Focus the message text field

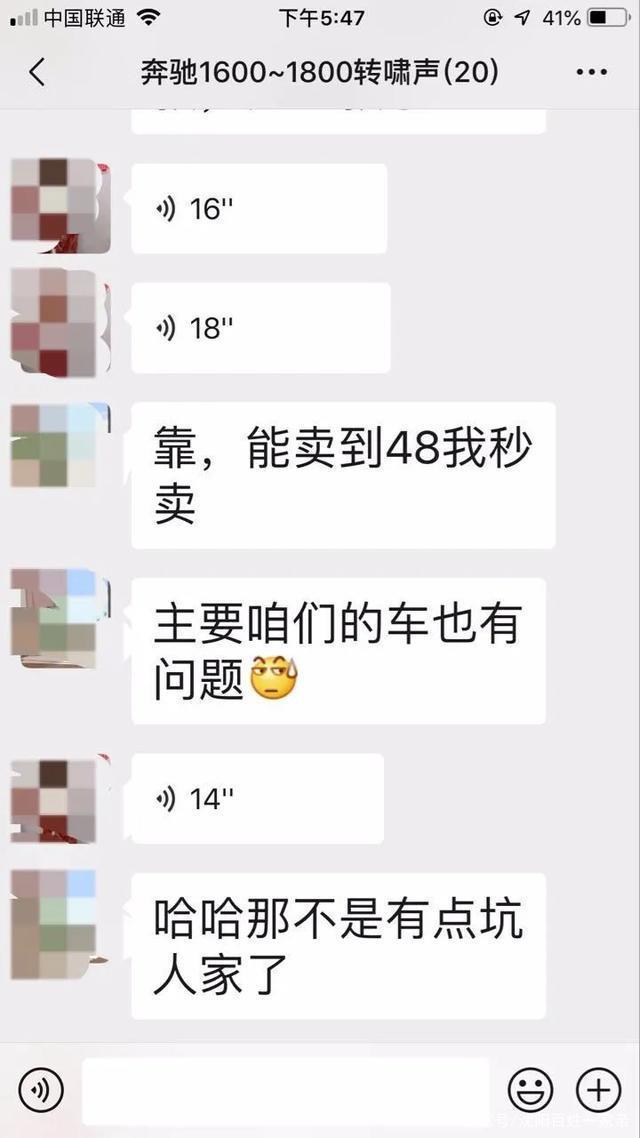coord(285,1088)
